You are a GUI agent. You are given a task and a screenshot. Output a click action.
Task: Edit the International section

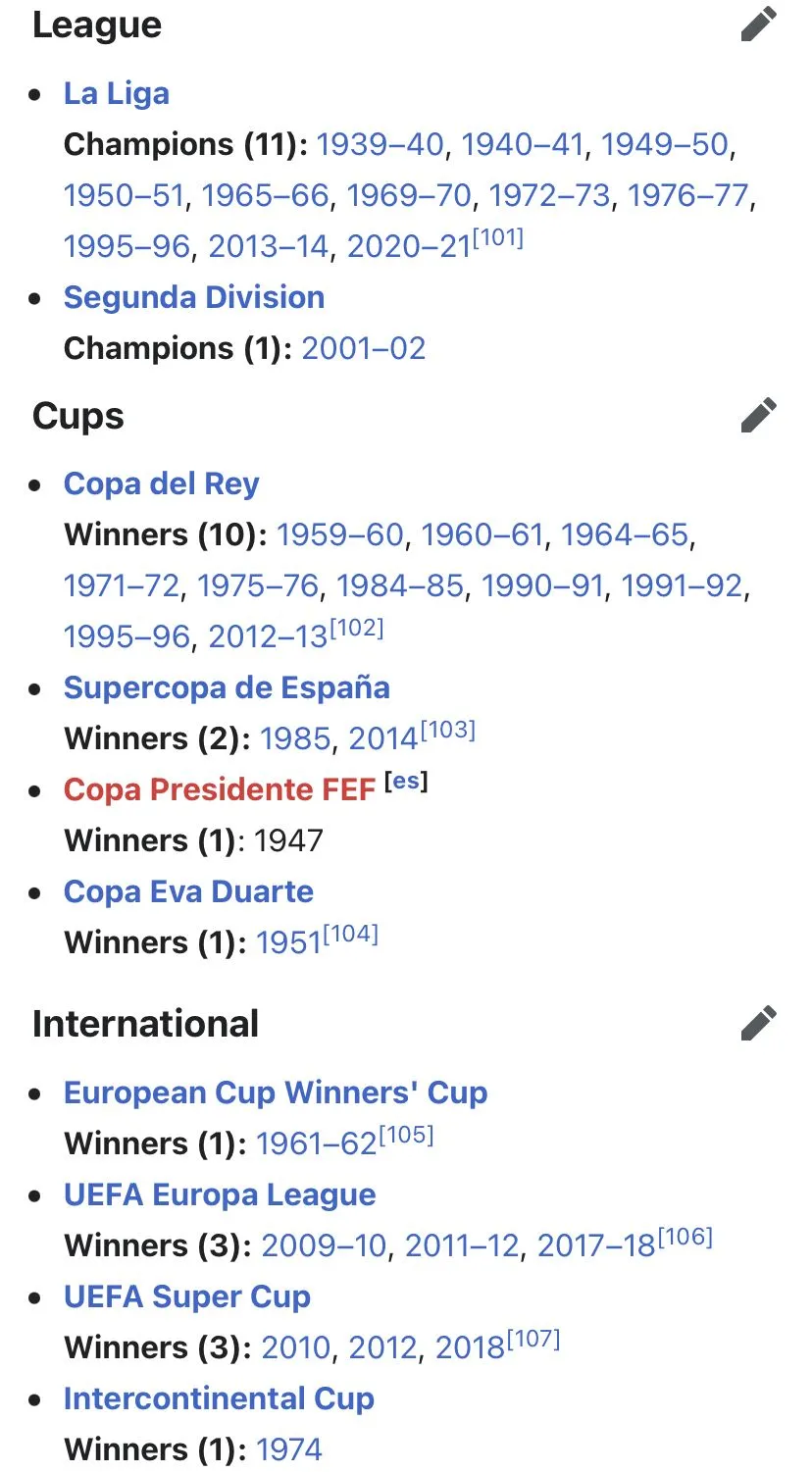[x=758, y=1023]
